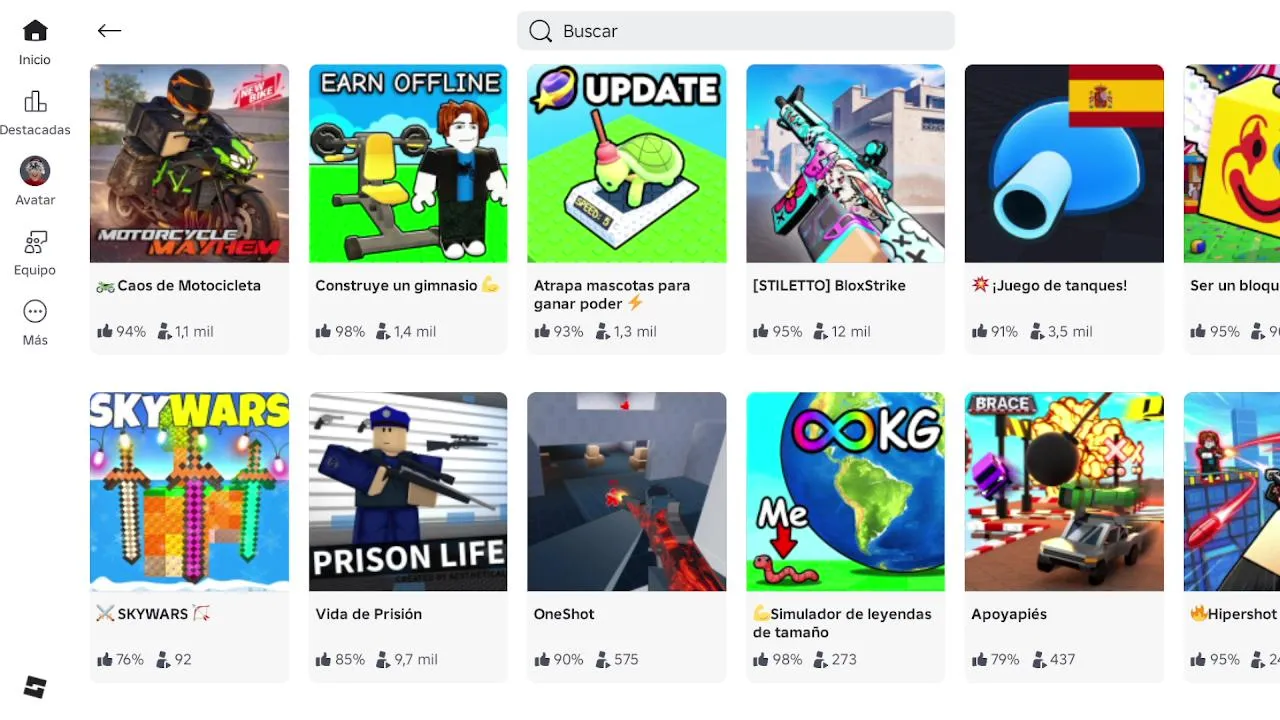Open the ¡Juego de tanques! card
Screen dimensions: 1280x720
[1064, 164]
